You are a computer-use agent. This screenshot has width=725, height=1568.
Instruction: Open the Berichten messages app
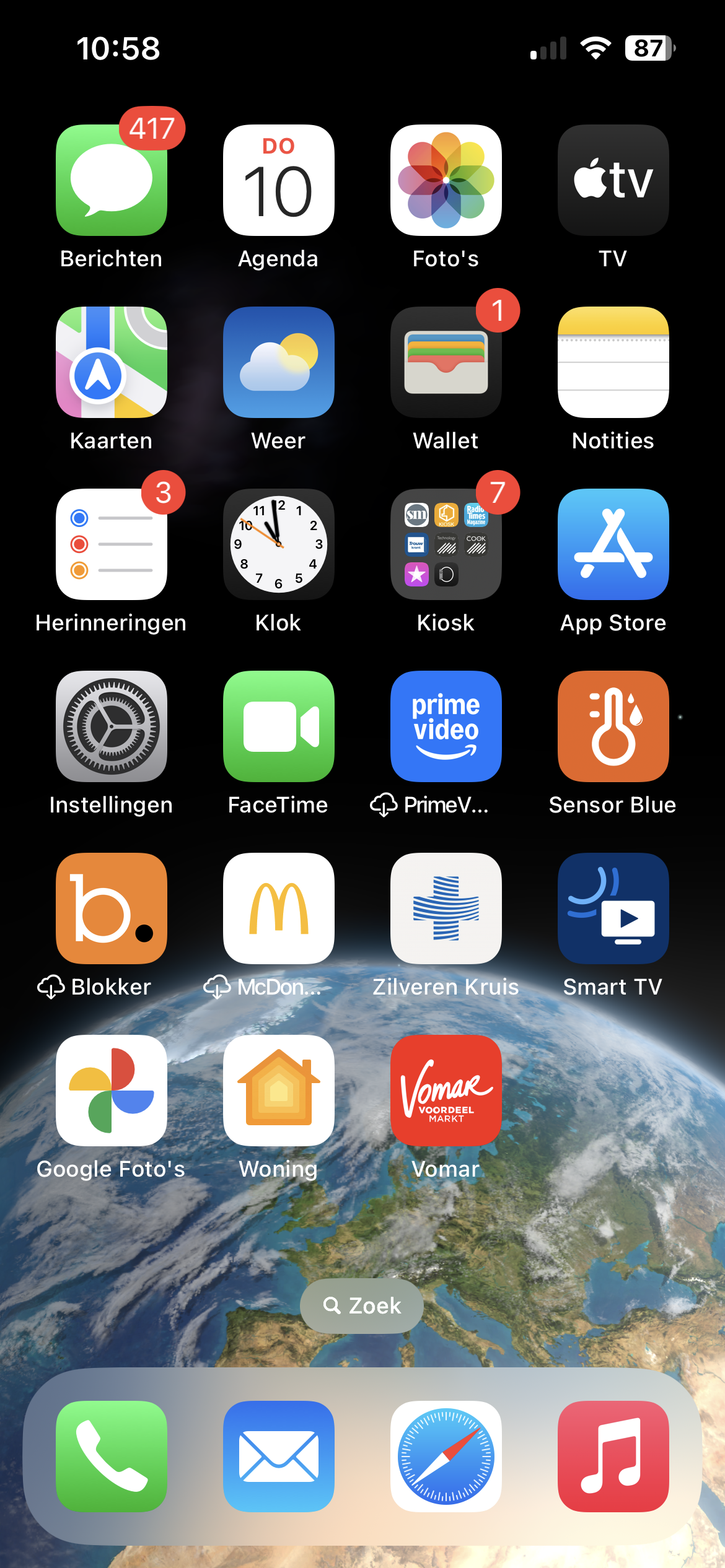(112, 180)
